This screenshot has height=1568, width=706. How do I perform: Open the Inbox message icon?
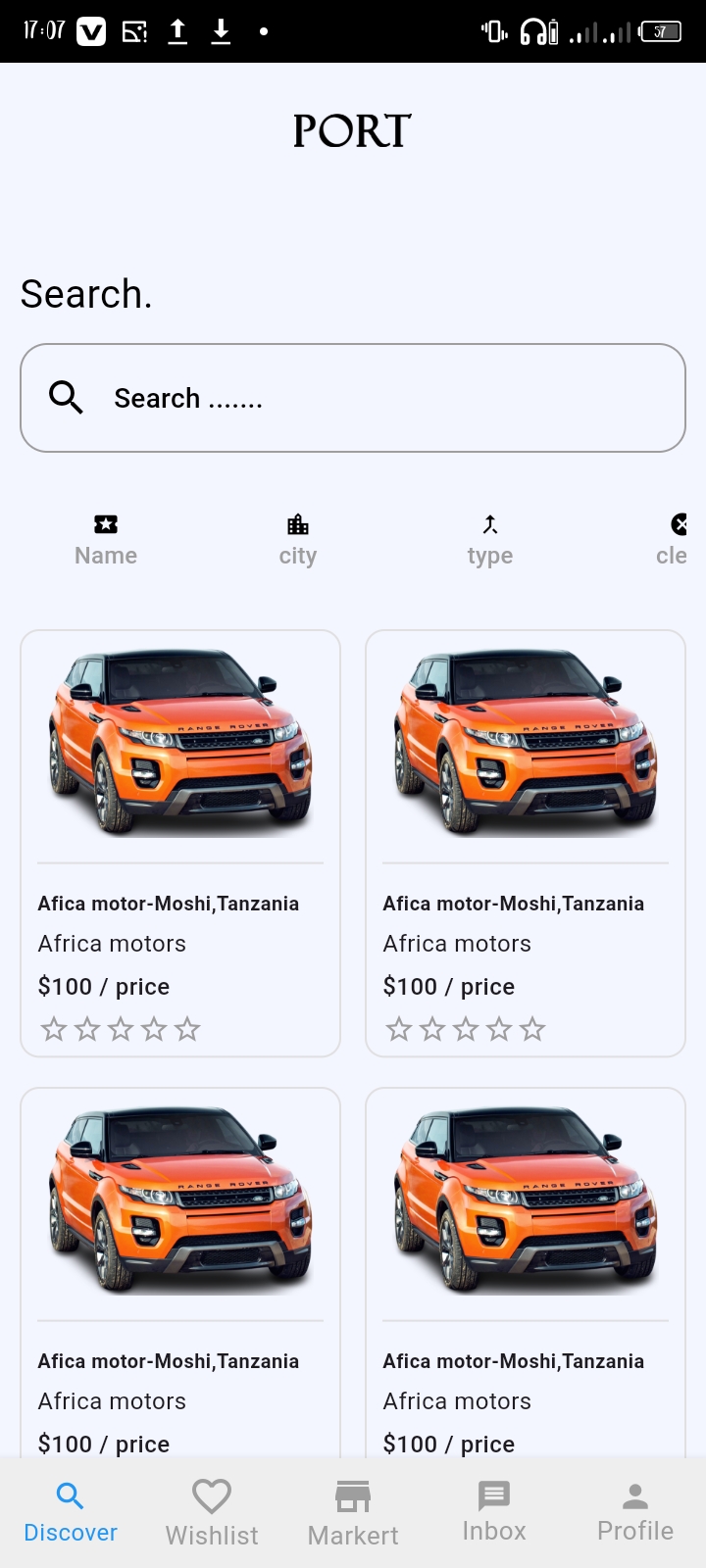pos(493,1494)
